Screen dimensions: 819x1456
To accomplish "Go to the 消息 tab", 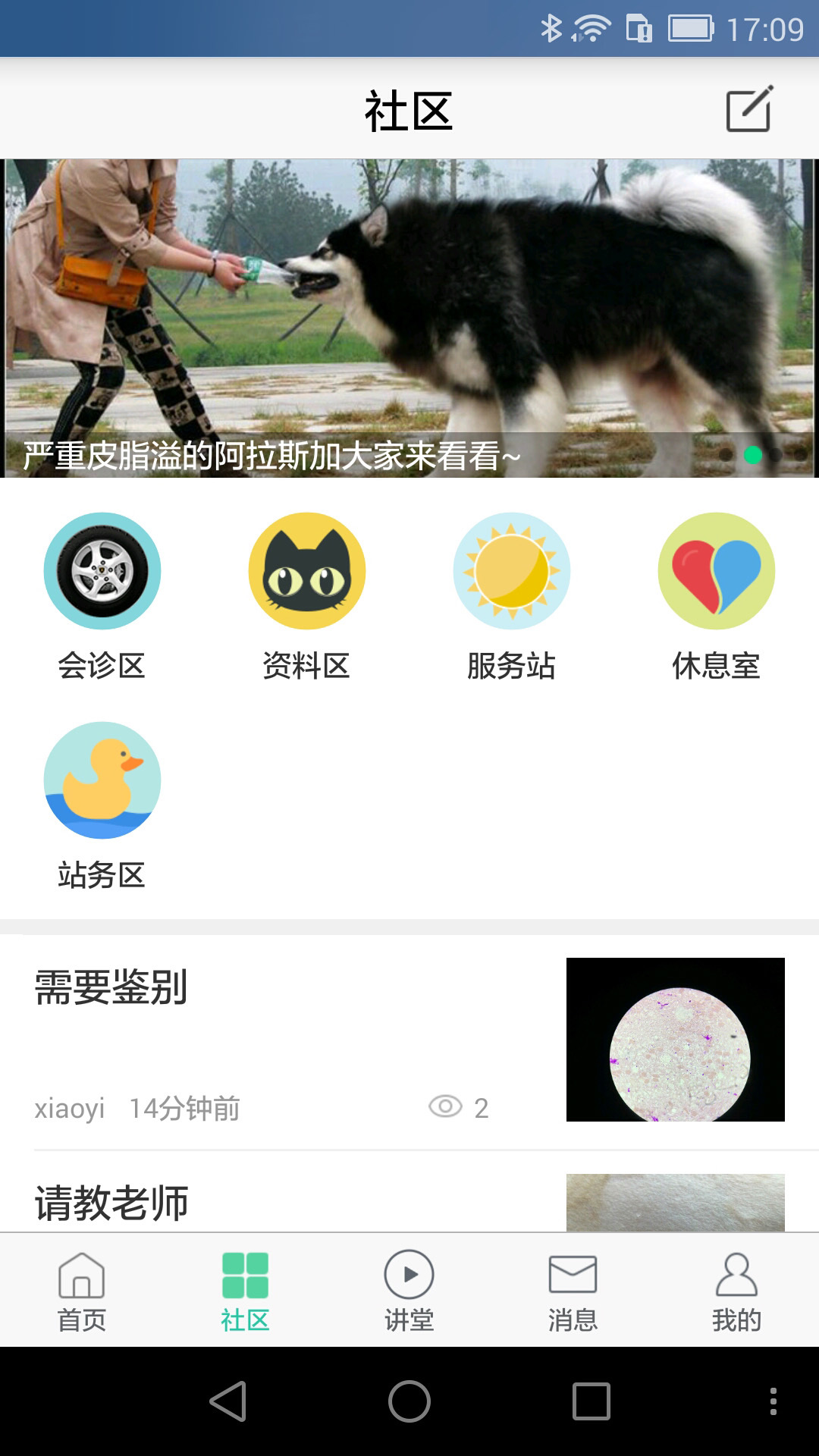I will point(573,1291).
